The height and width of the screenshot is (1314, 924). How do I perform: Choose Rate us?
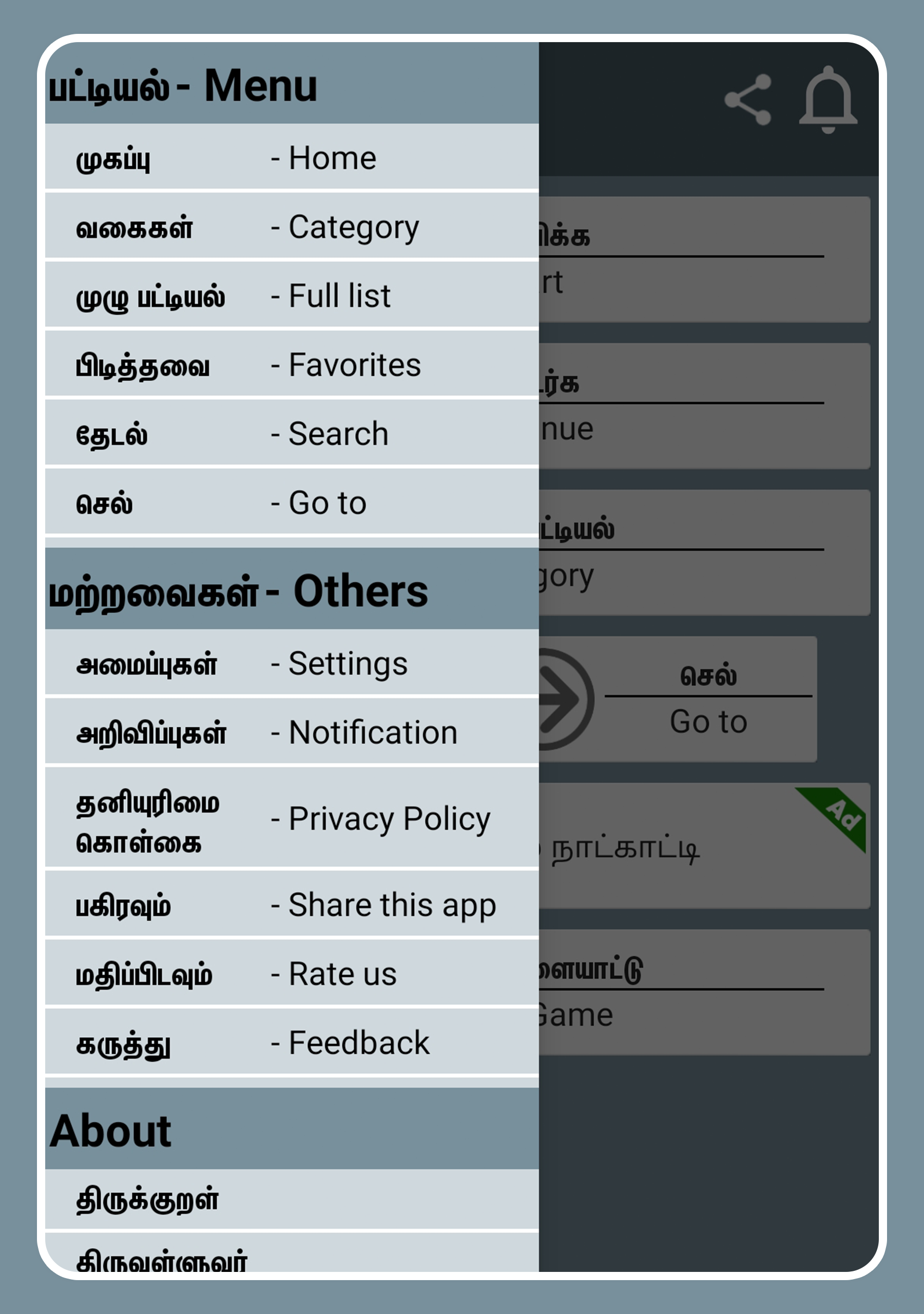[291, 974]
